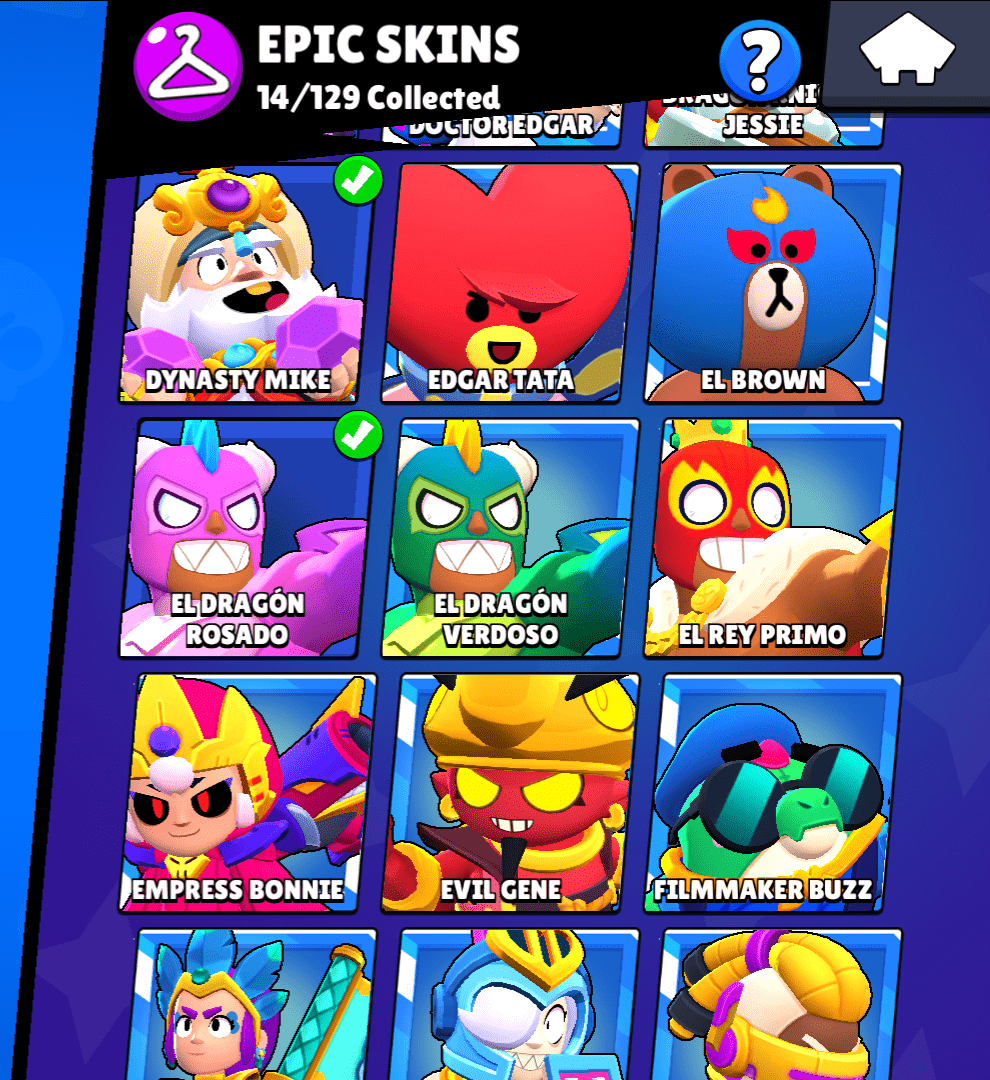This screenshot has height=1080, width=990.
Task: Open El Dragón Rosado skin
Action: (x=246, y=540)
